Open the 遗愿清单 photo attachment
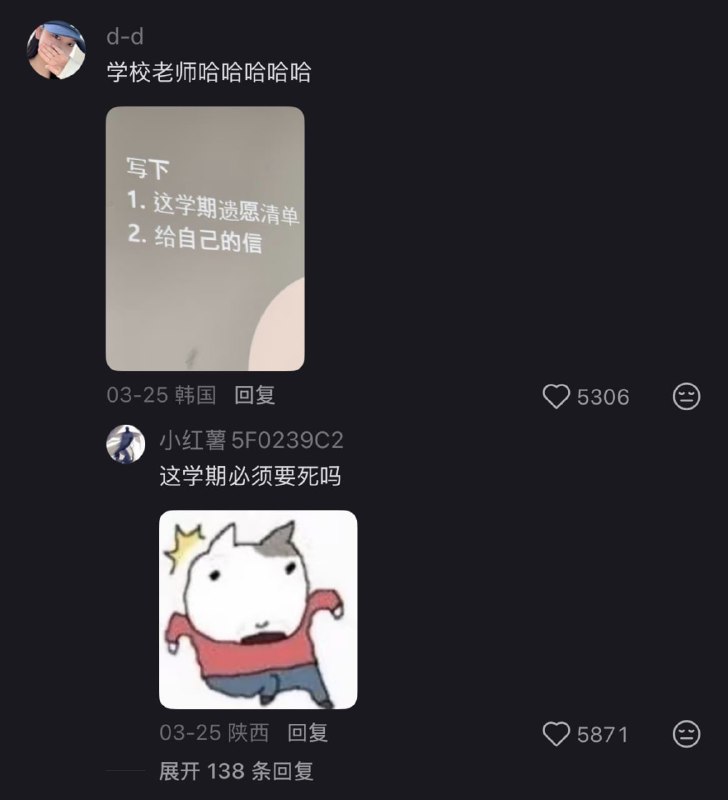 click(x=203, y=242)
